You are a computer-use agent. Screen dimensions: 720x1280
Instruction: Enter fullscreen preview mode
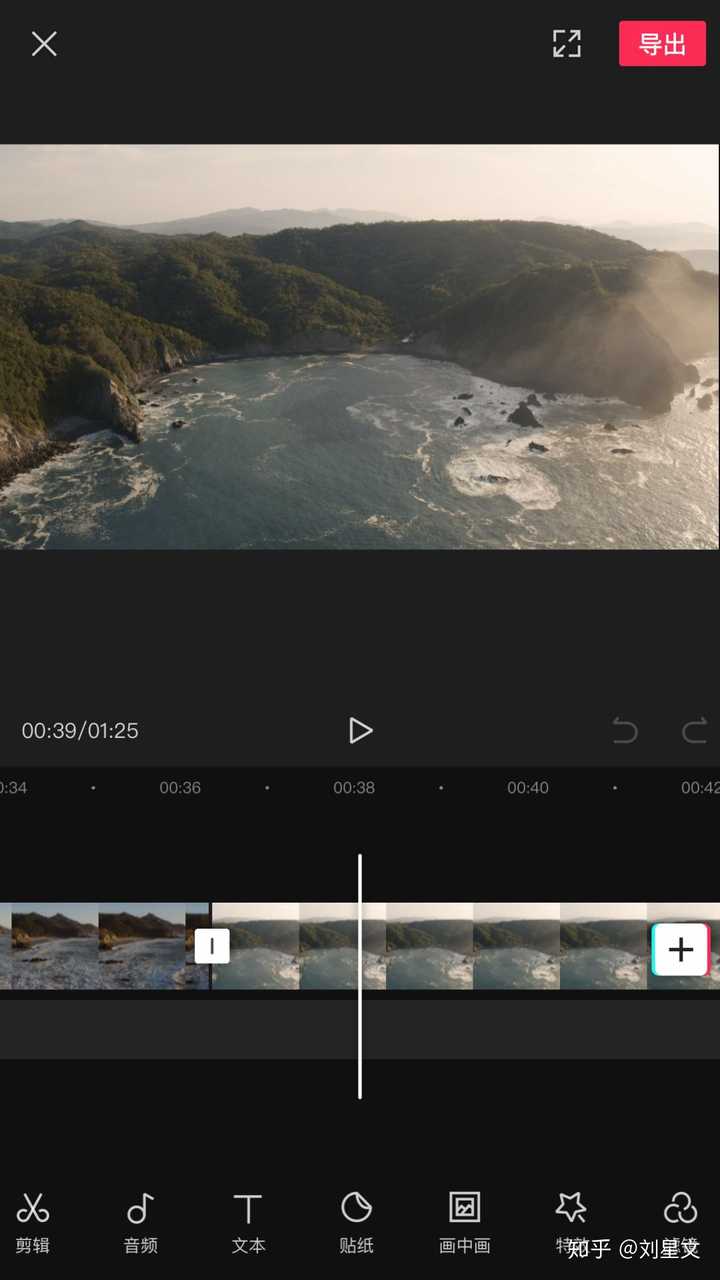[x=566, y=44]
